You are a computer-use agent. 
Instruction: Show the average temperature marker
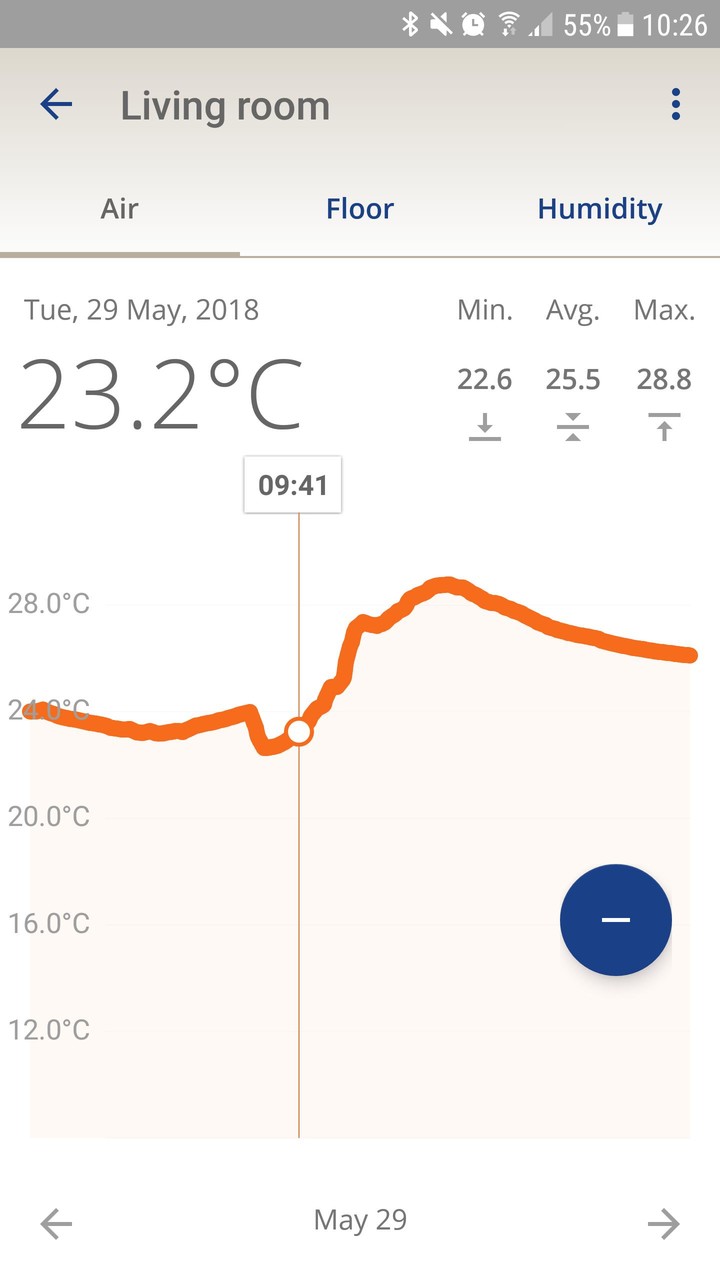pos(573,426)
